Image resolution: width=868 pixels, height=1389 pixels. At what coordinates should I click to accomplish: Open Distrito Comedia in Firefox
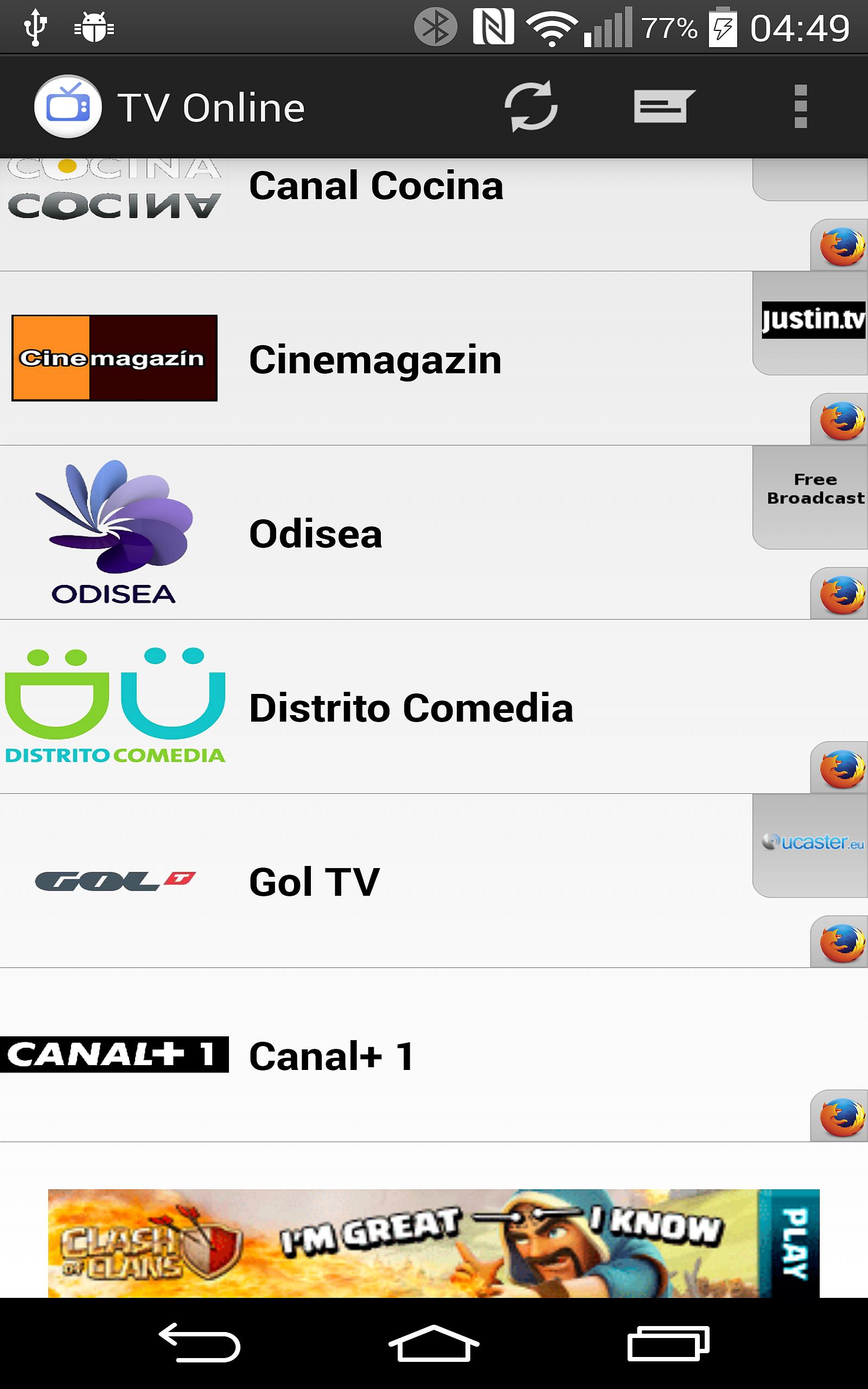[840, 768]
